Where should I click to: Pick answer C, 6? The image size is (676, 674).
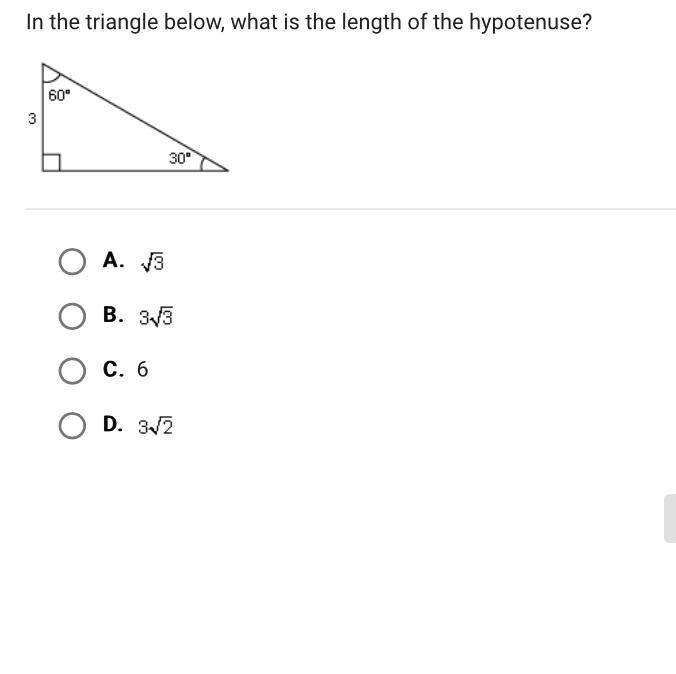tap(72, 371)
